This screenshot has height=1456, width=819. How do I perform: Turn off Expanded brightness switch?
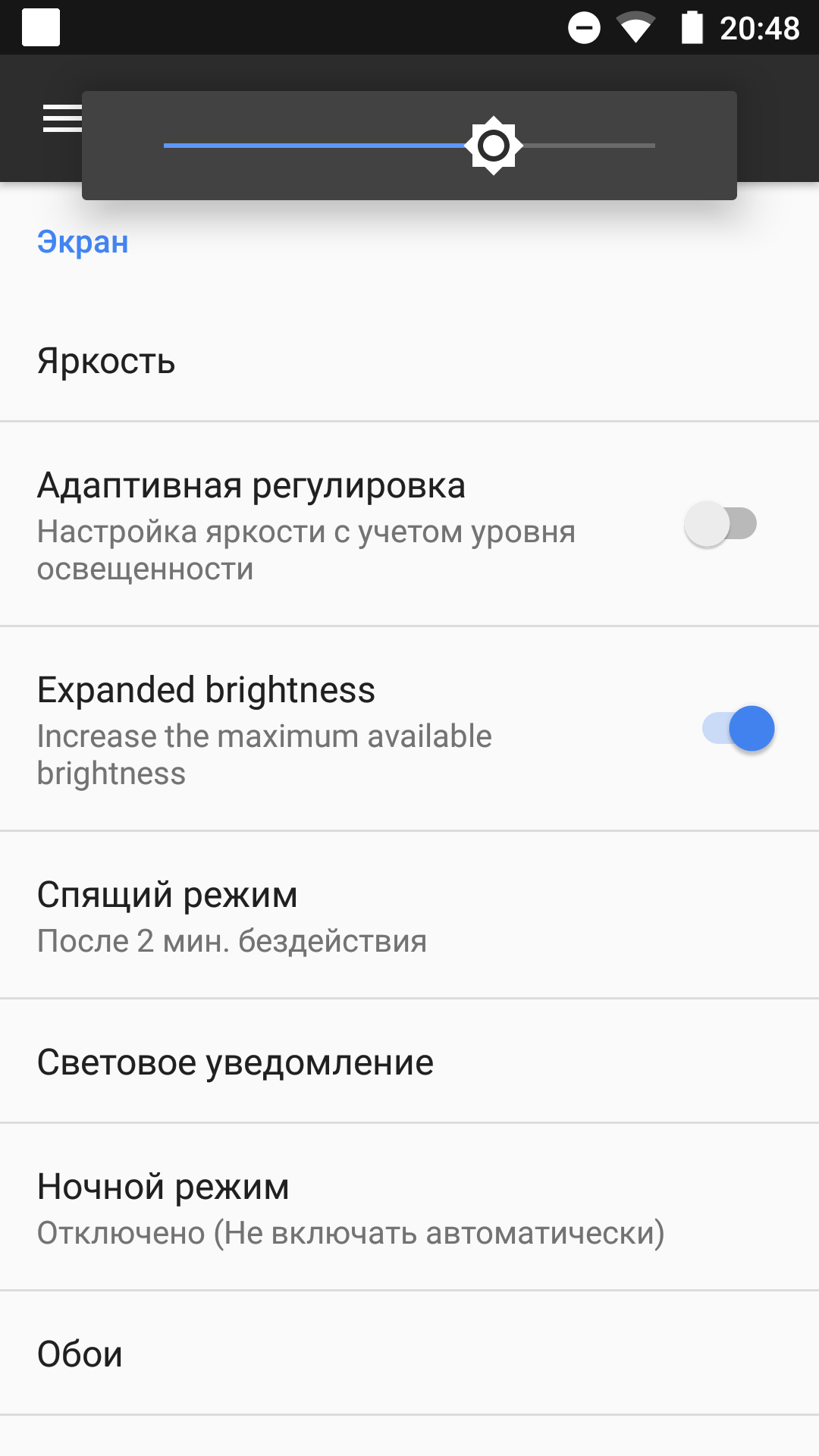[x=738, y=729]
